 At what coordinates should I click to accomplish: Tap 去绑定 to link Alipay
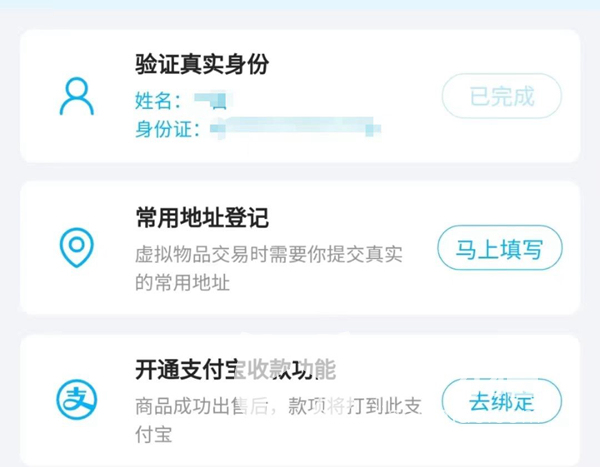pos(501,401)
